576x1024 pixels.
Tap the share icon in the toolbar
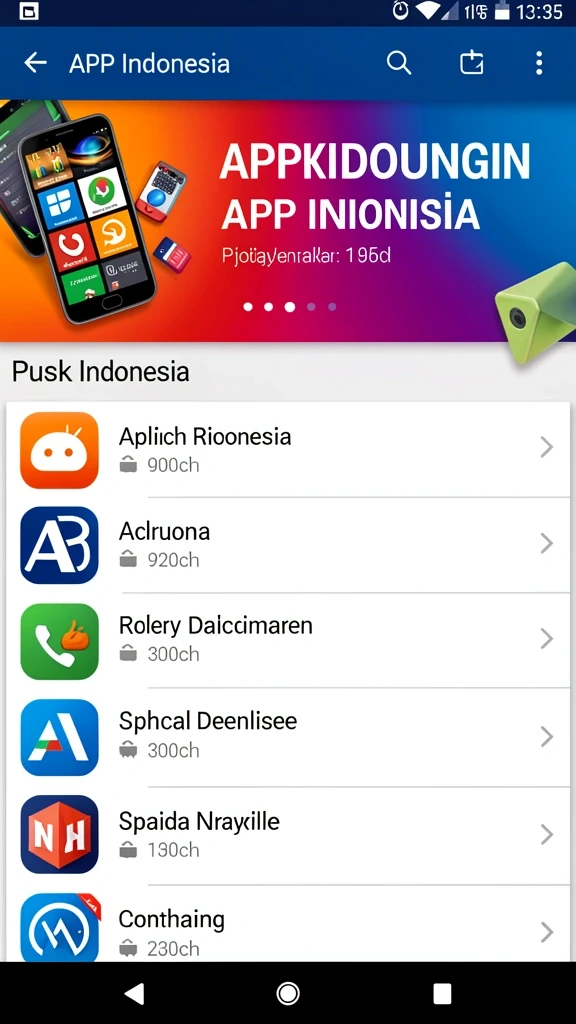click(471, 63)
